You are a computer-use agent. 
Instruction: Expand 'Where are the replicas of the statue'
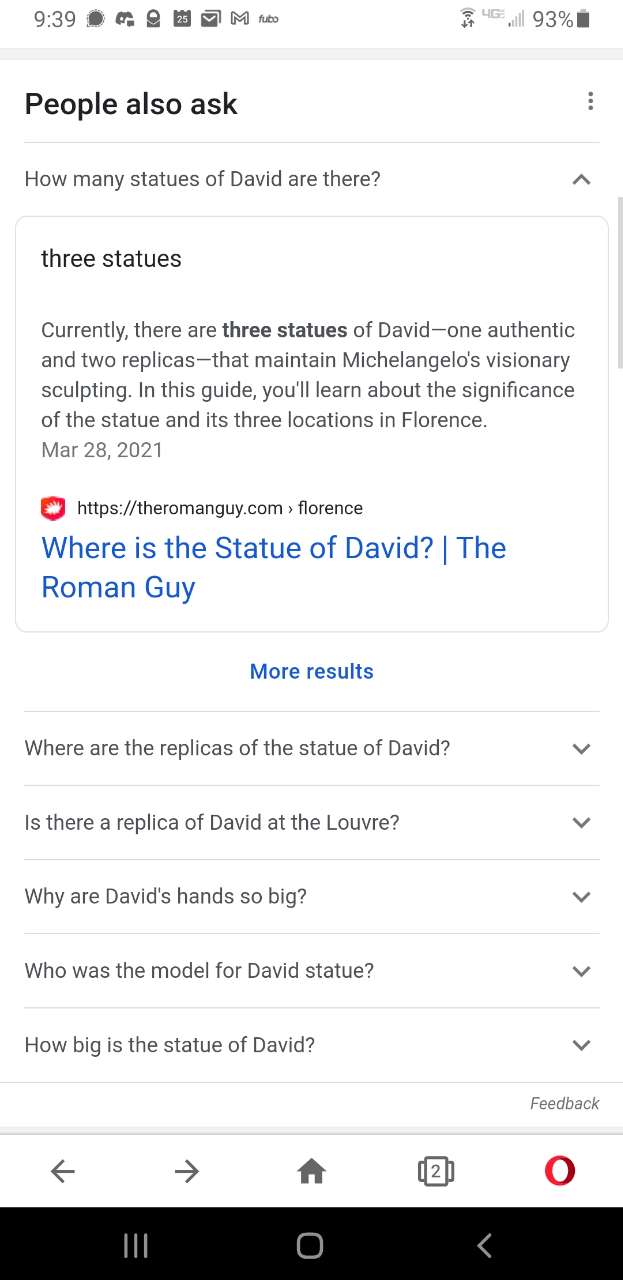[x=312, y=748]
